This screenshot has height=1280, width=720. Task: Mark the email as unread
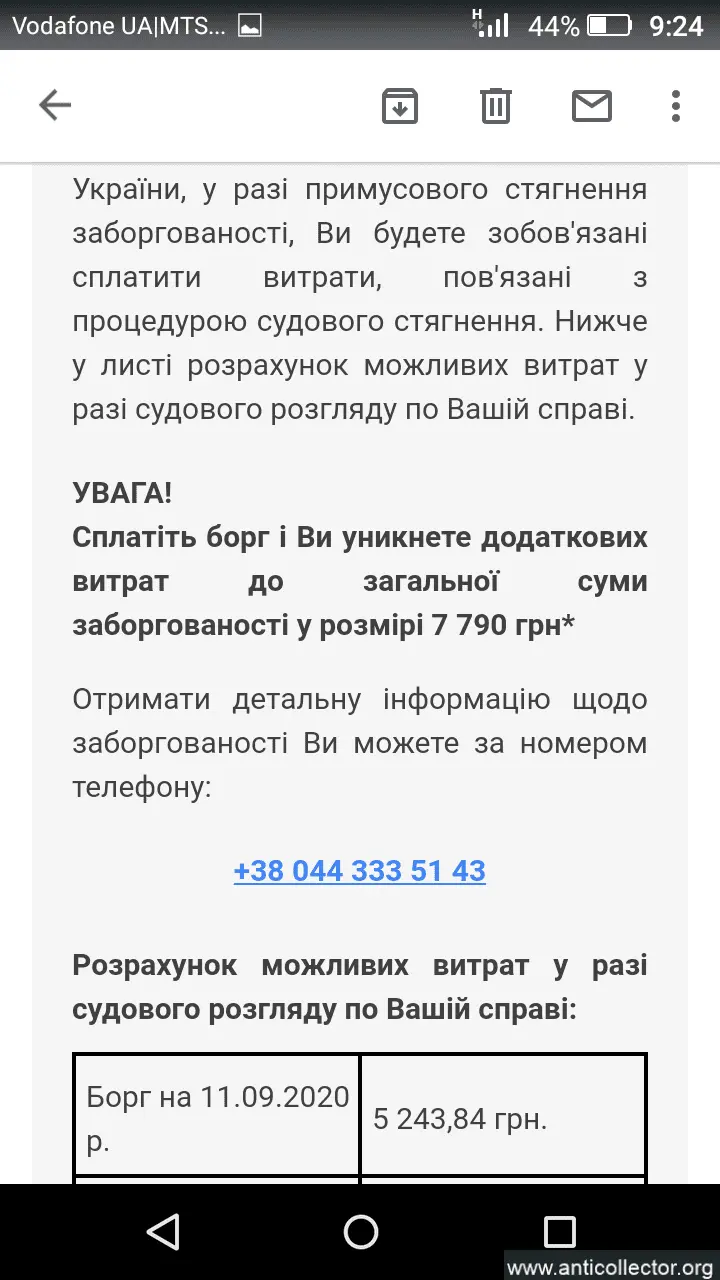(x=591, y=105)
